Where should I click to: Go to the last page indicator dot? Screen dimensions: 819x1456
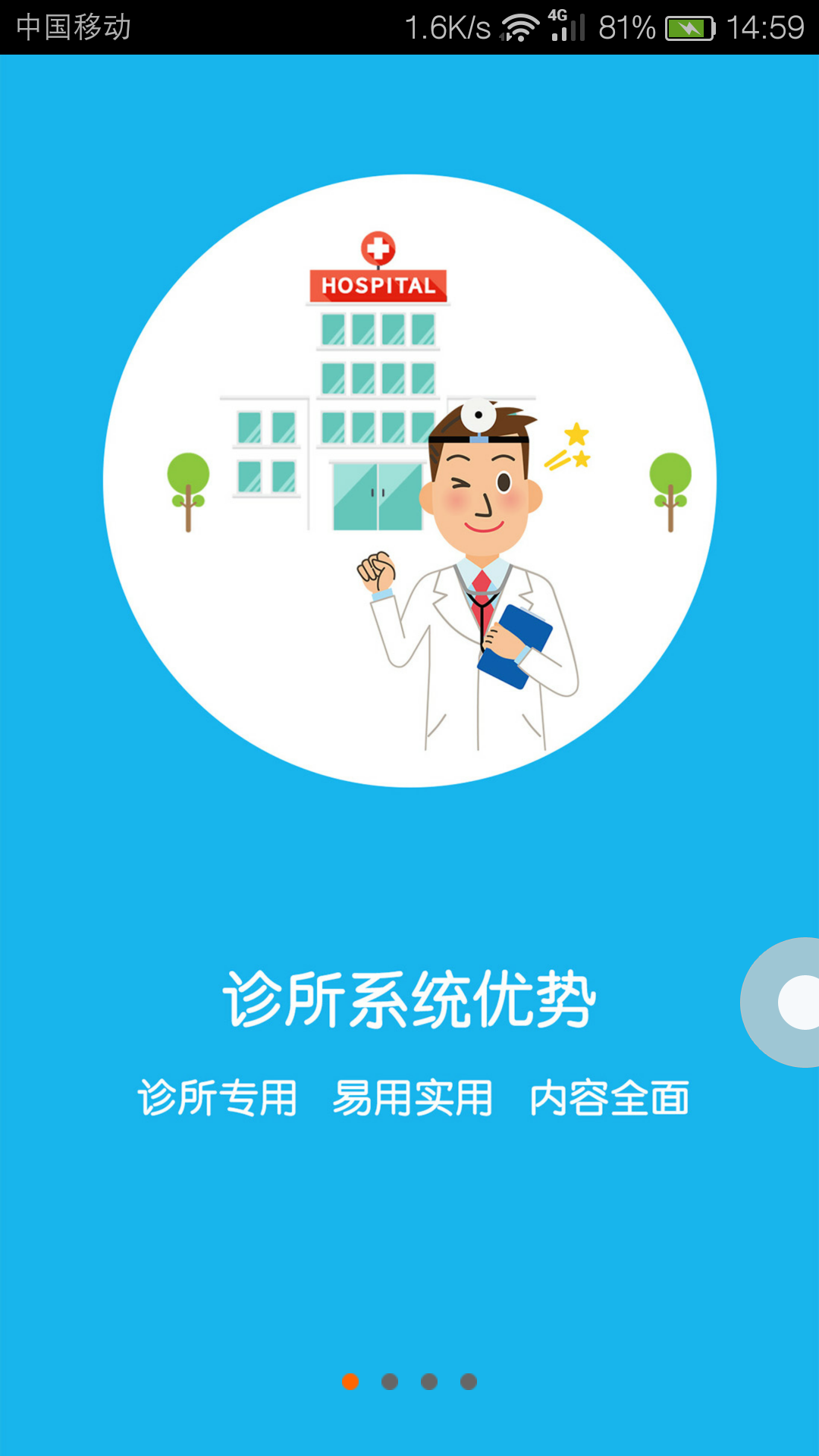[469, 1382]
